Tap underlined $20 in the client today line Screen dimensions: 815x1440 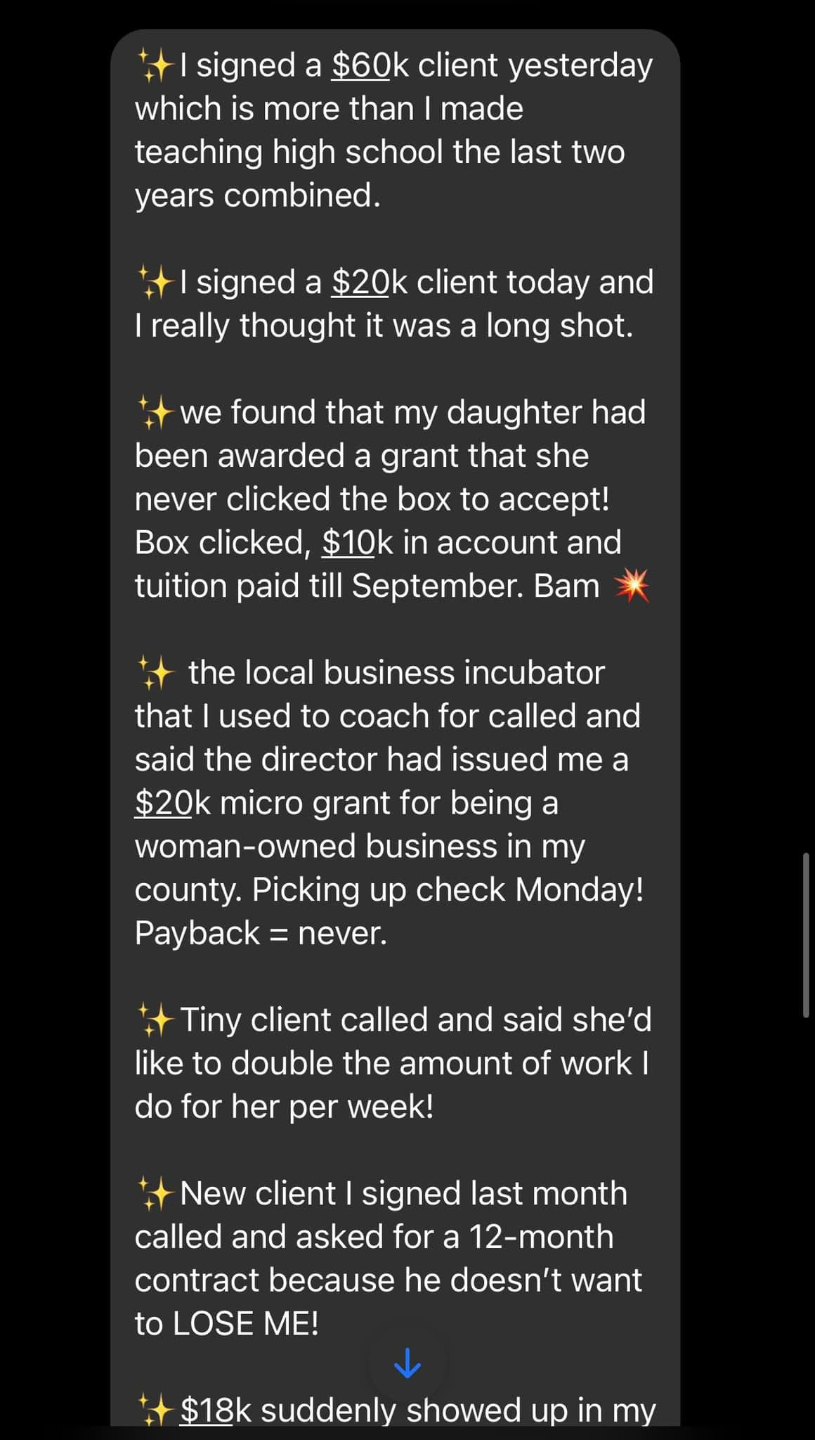(359, 283)
